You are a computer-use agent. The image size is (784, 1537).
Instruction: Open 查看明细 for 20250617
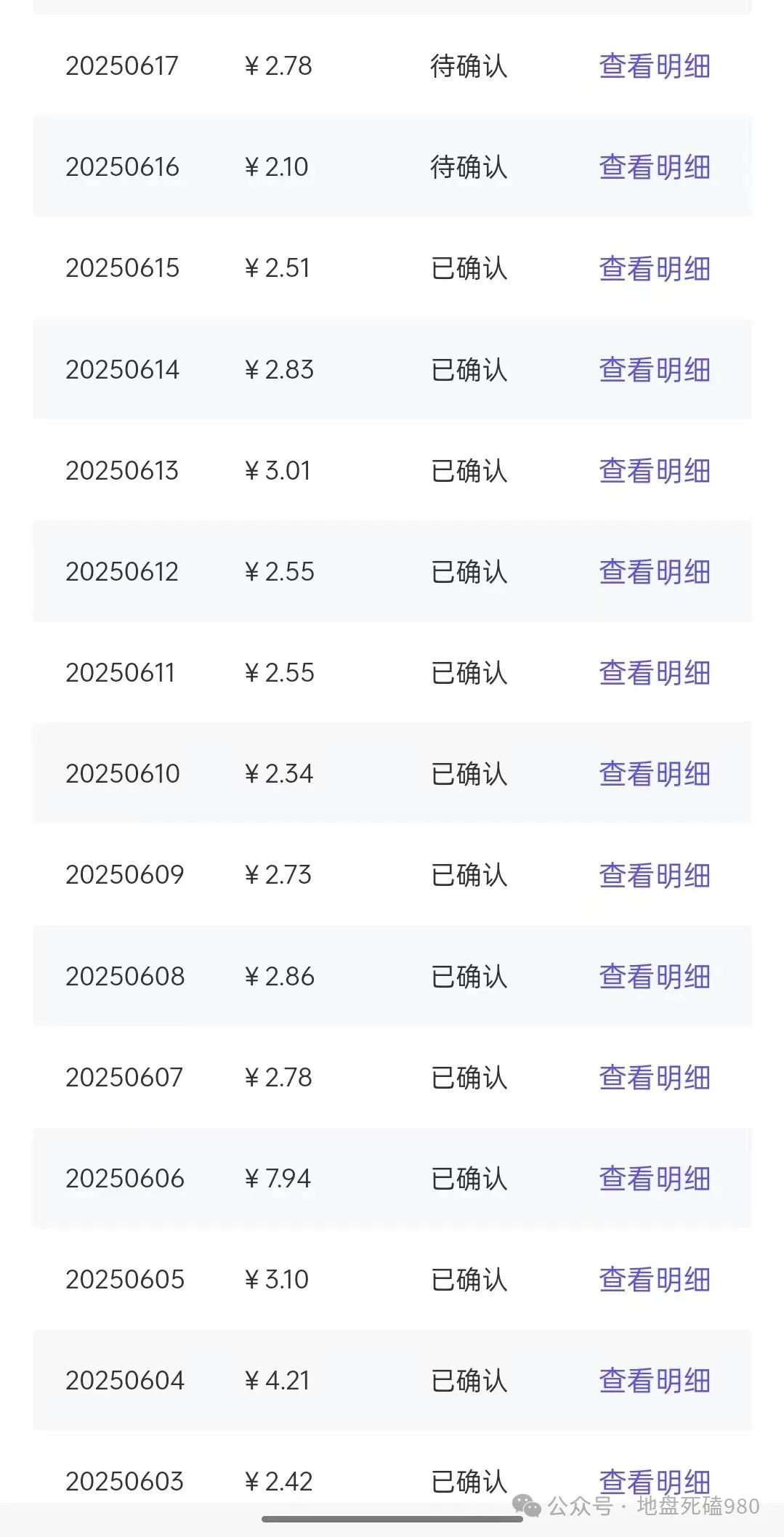653,65
